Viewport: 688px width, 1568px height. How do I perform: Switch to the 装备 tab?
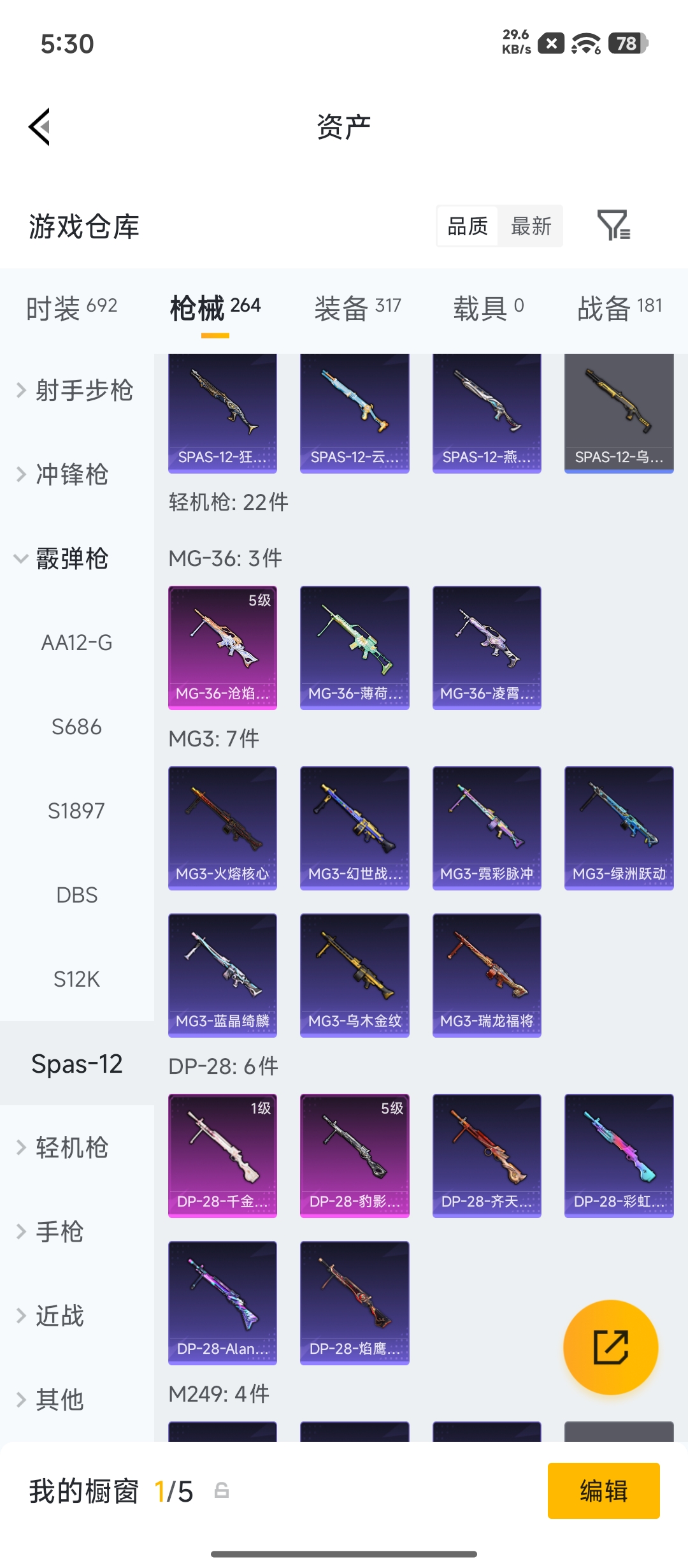[x=357, y=308]
